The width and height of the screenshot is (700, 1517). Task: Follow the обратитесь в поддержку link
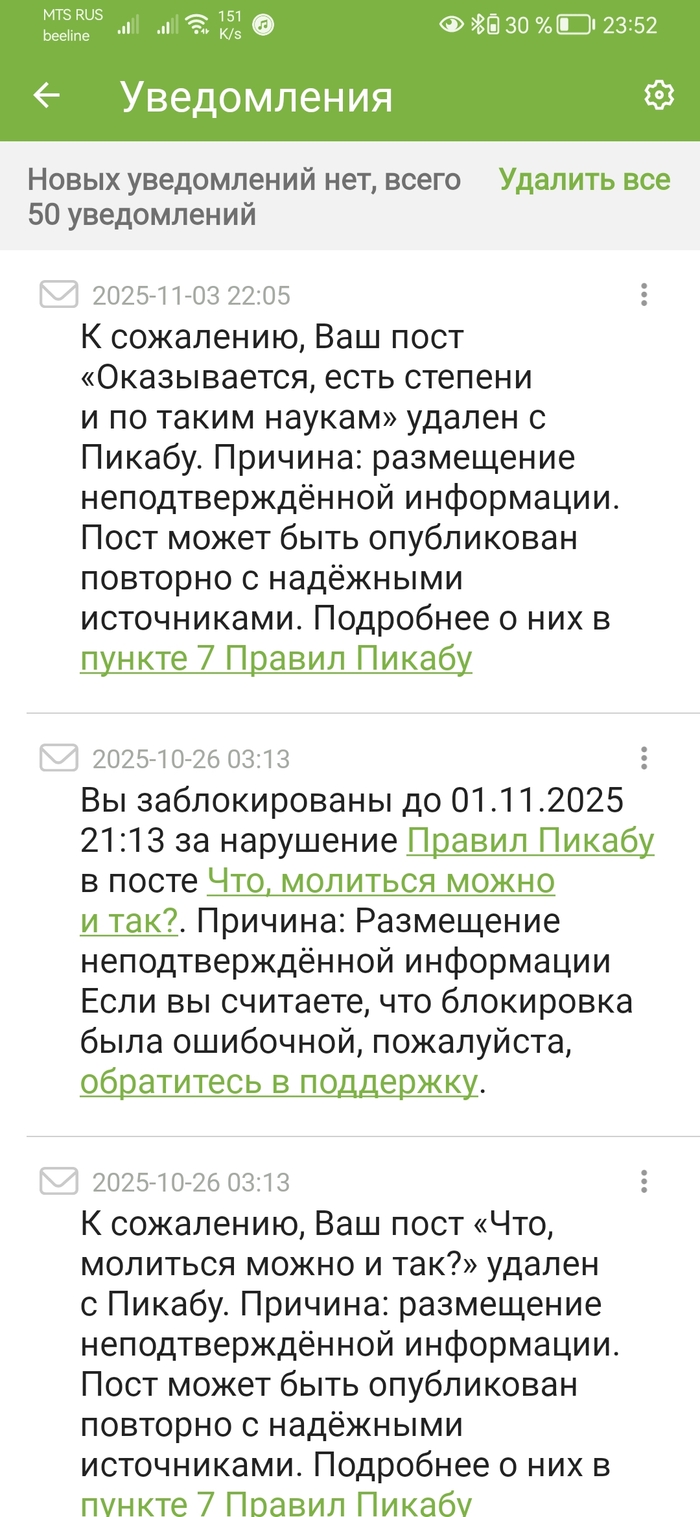pos(278,1083)
